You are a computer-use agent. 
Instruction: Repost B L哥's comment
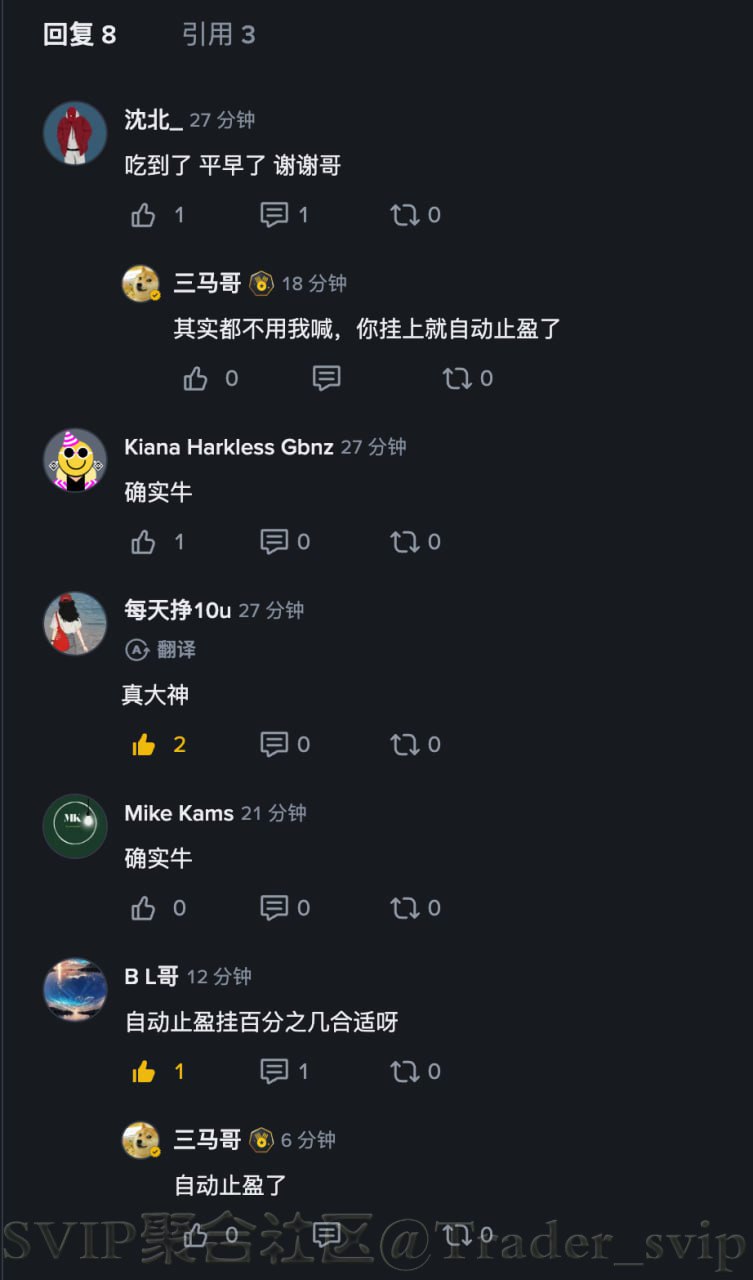click(404, 1072)
